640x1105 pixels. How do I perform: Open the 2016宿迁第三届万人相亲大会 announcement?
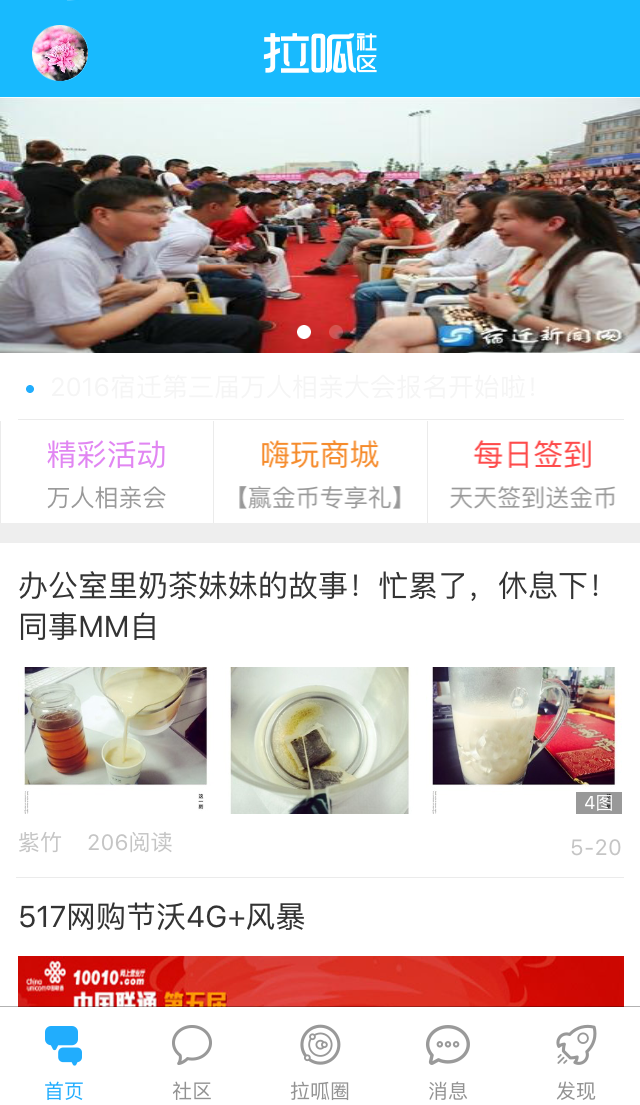click(x=292, y=388)
